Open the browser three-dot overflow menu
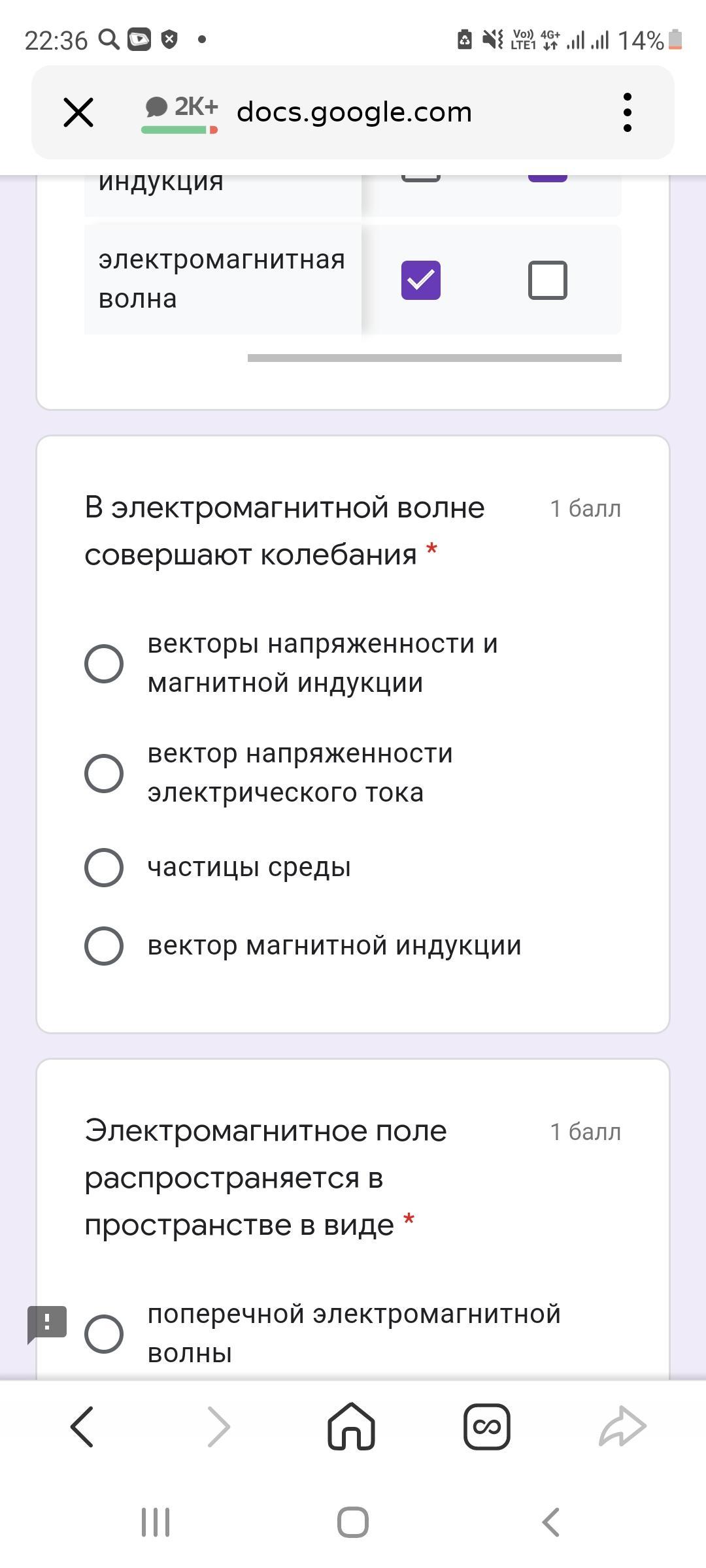Screen dimensions: 706x1568 pos(627,112)
